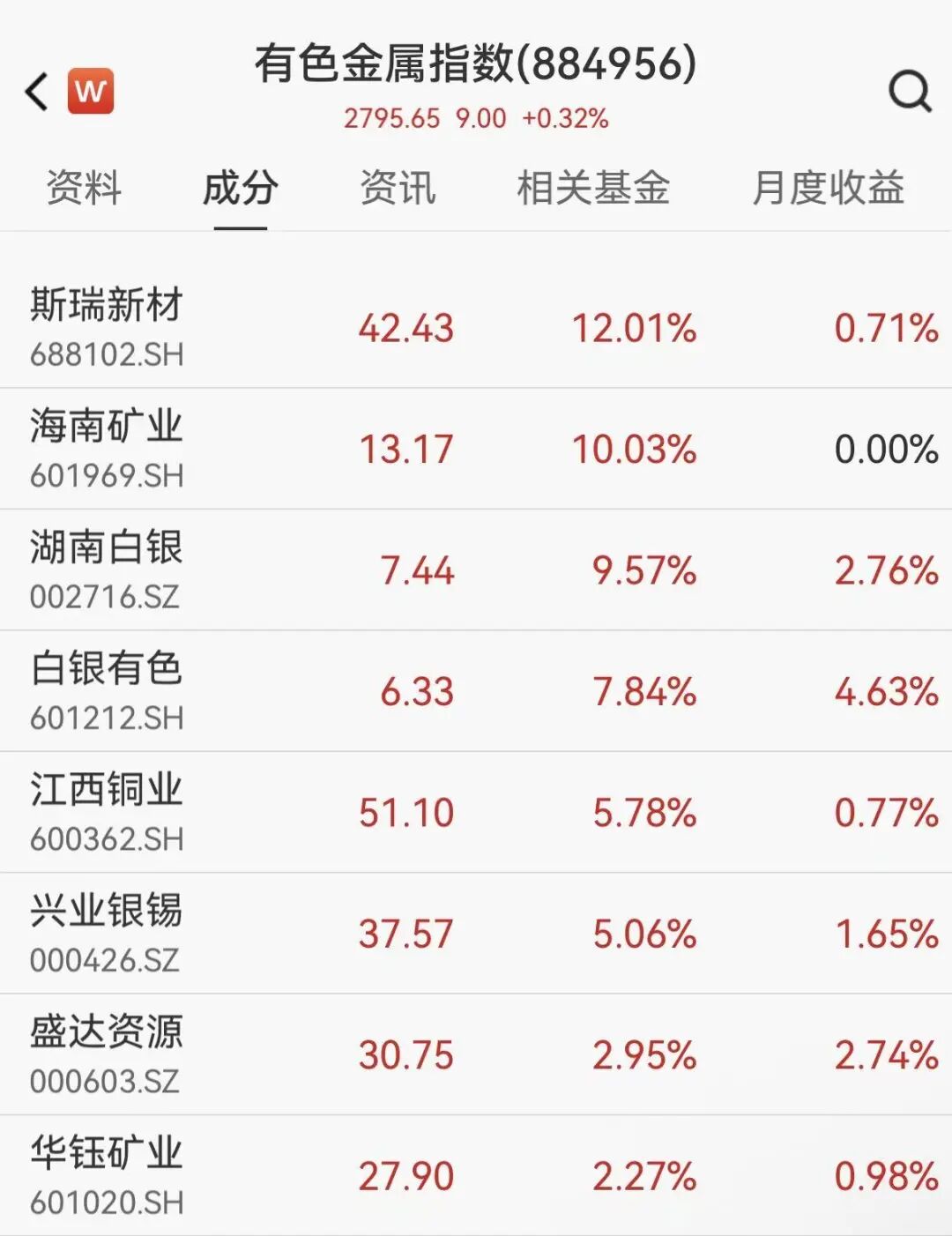View the 月度收益 tab

[828, 189]
